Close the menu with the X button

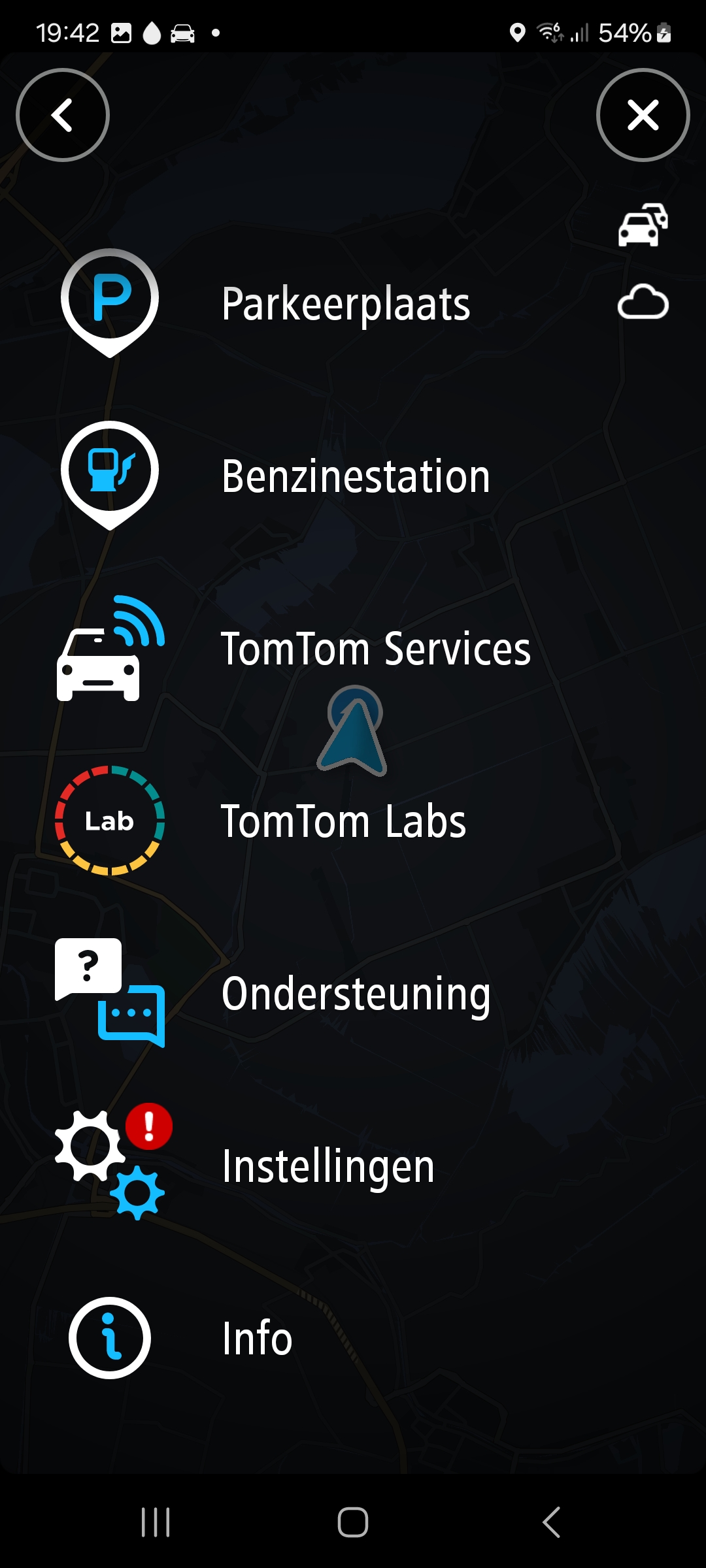tap(643, 115)
